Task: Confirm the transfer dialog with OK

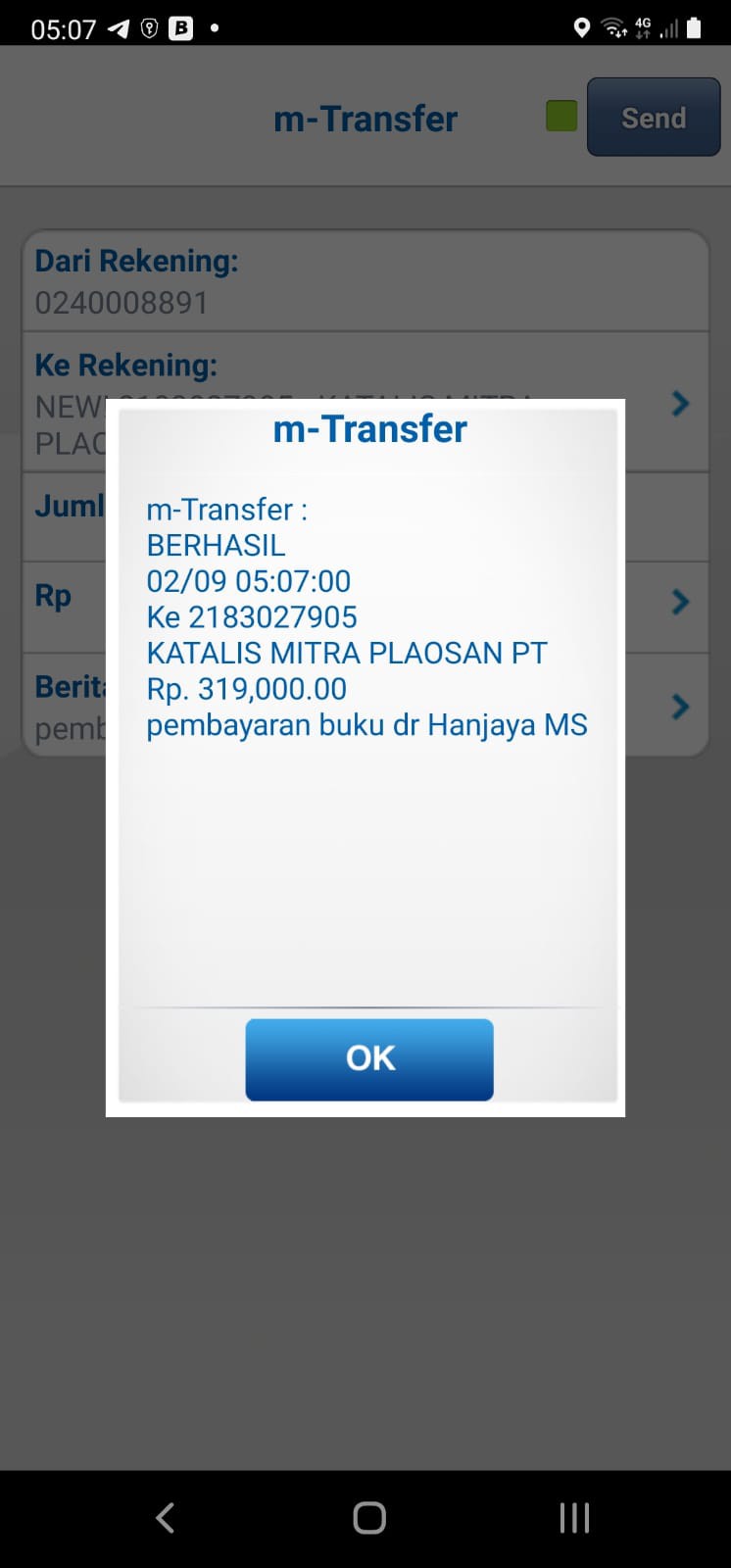Action: click(369, 1059)
